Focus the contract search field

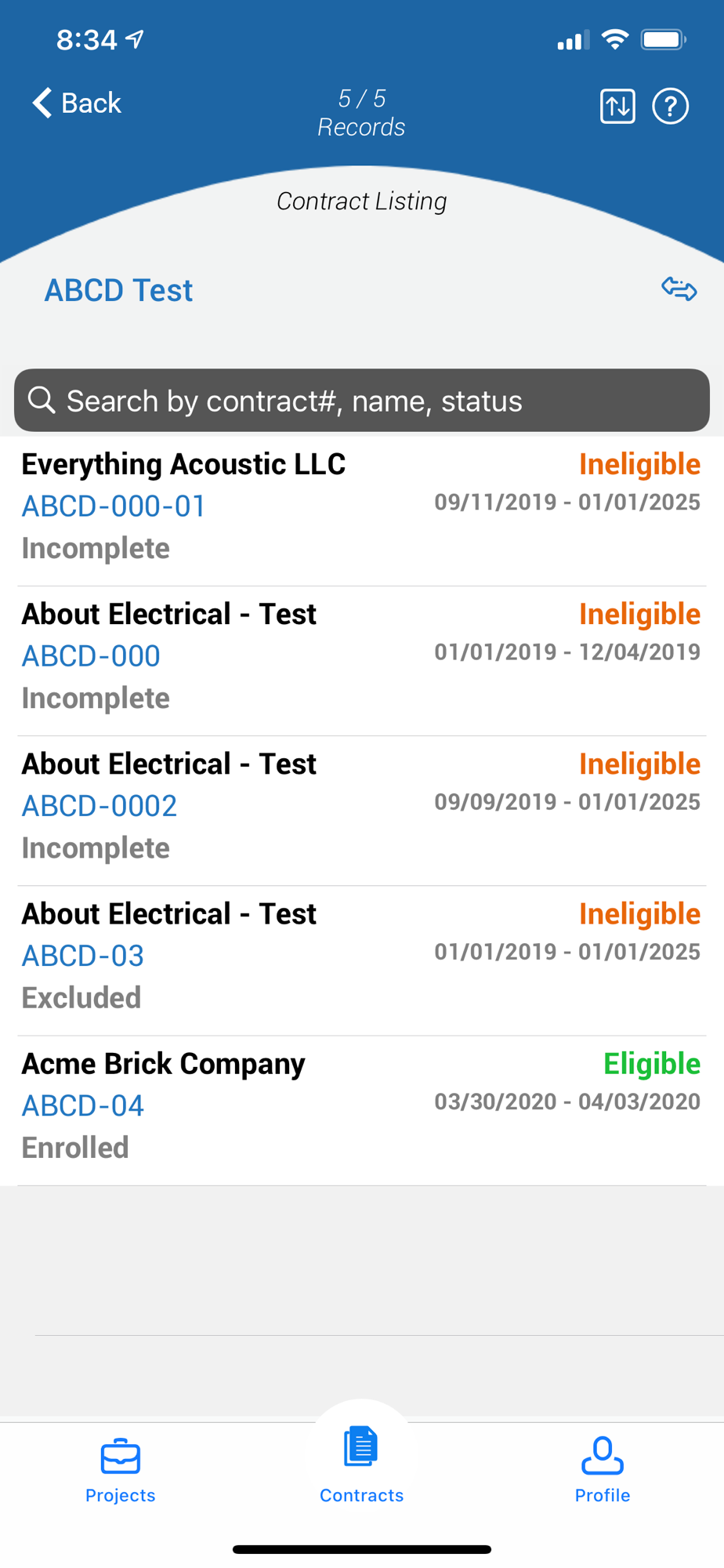pos(362,401)
